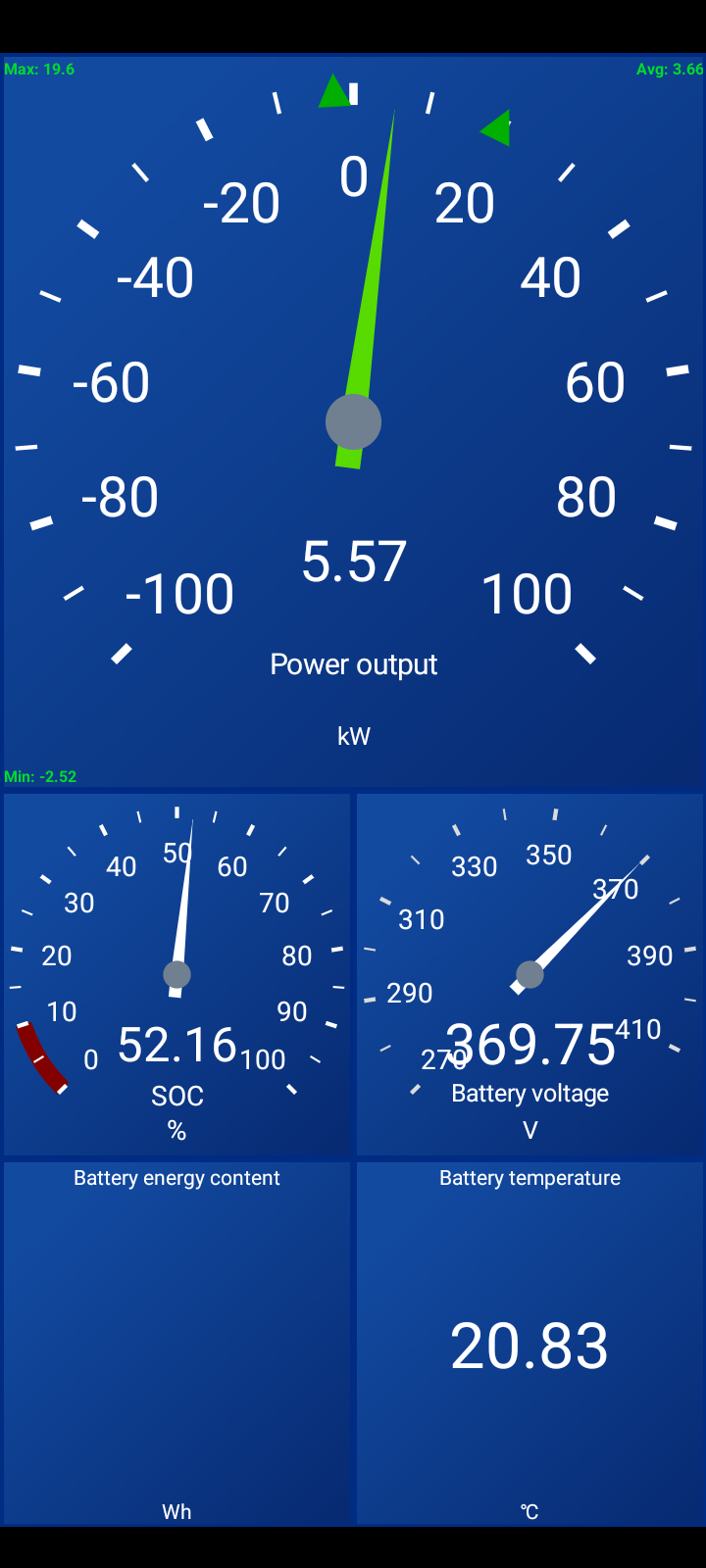Open the Battery voltage gauge
Screen dimensions: 706x1568
[x=529, y=974]
